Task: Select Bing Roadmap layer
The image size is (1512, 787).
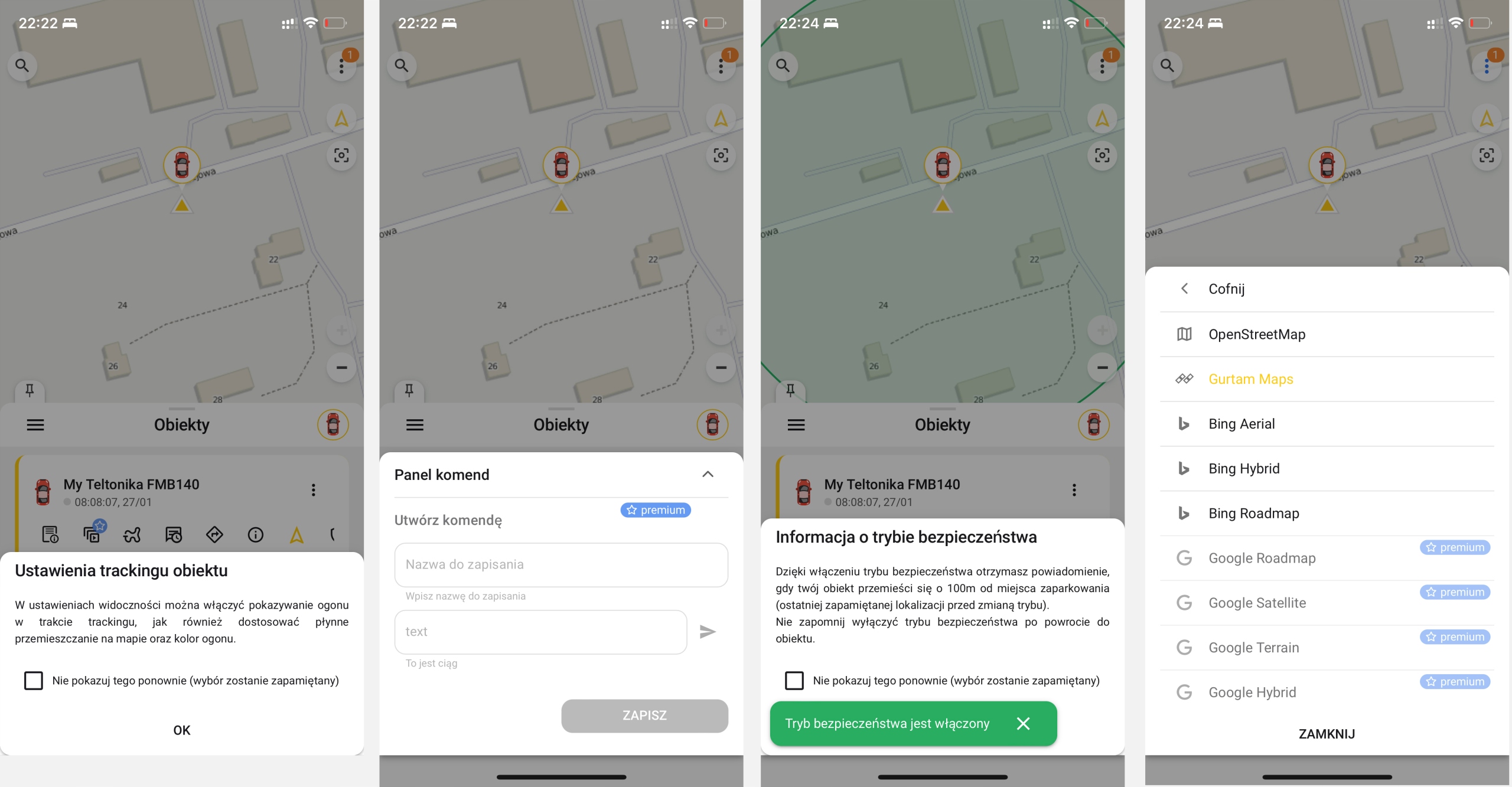Action: point(1253,514)
